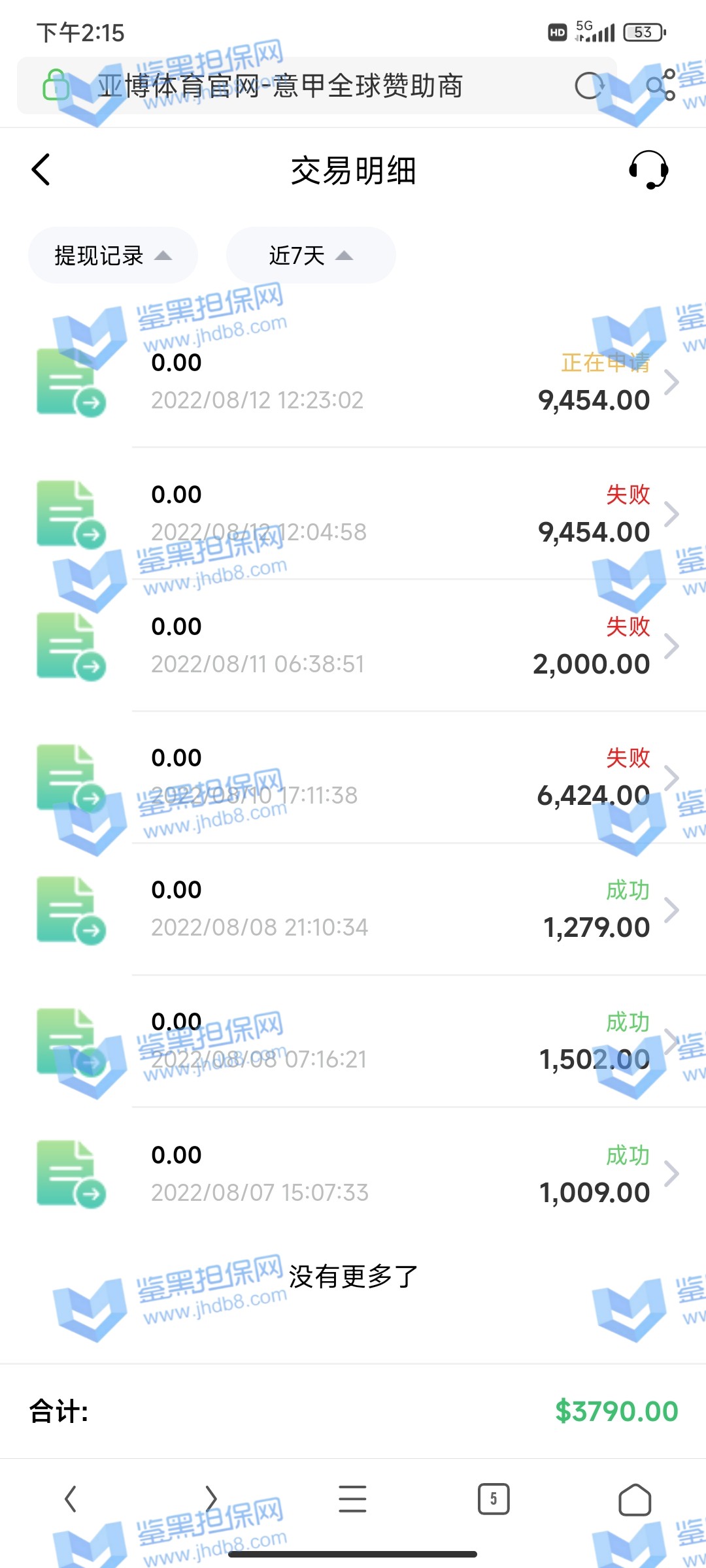706x1568 pixels.
Task: Open the browser menu with three lines
Action: click(x=352, y=1499)
